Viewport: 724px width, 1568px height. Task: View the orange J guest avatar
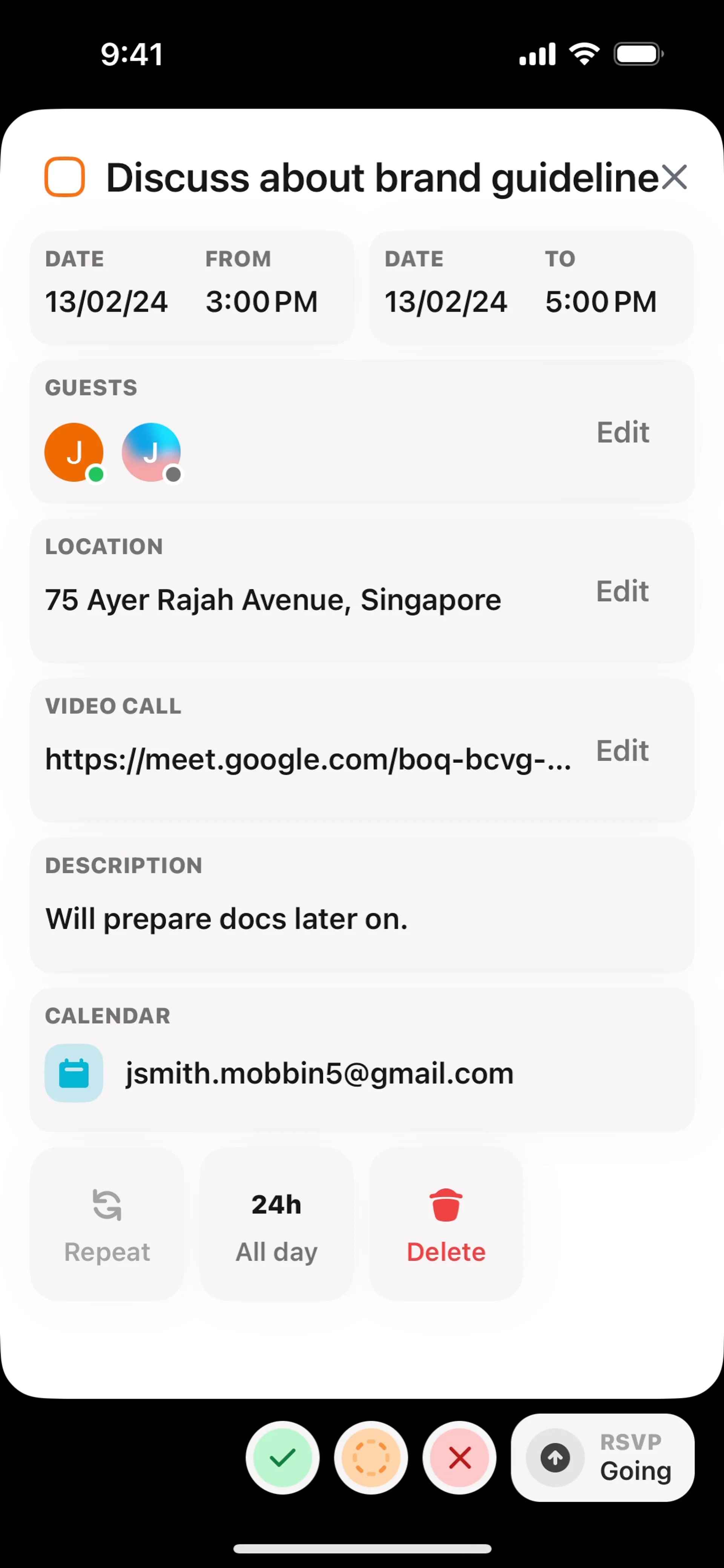[x=74, y=452]
